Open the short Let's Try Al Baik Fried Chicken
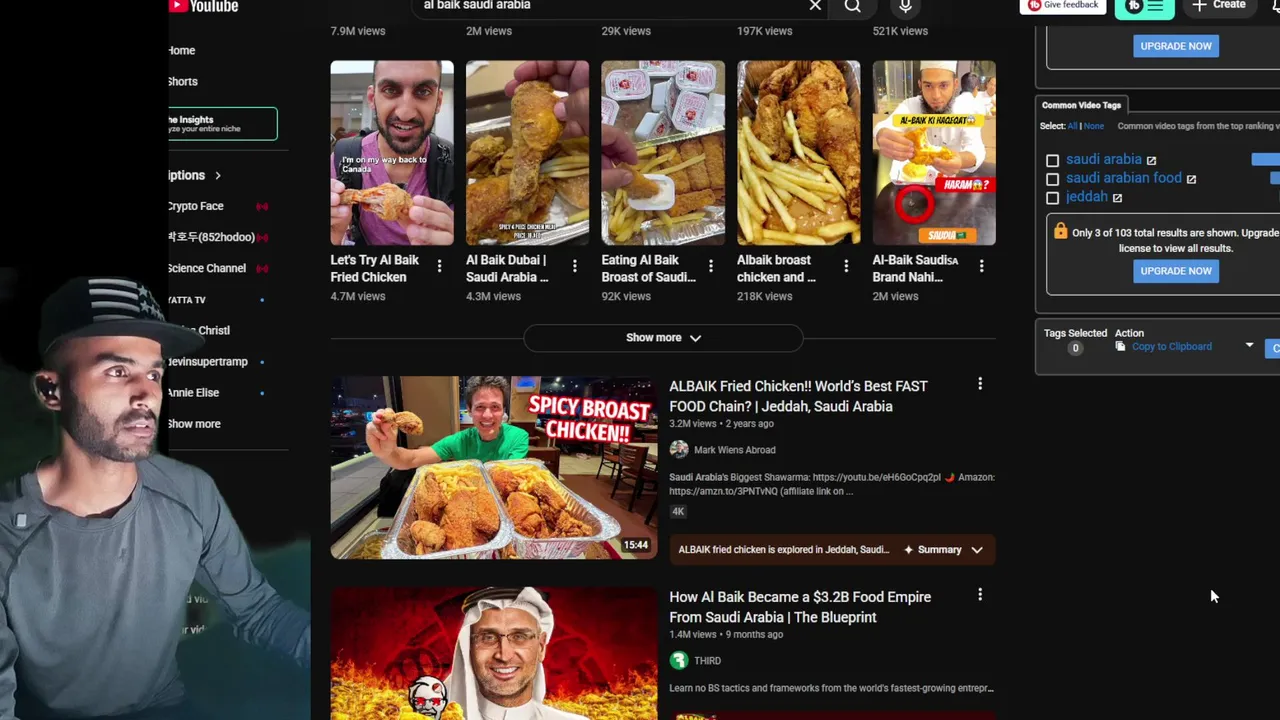 pyautogui.click(x=391, y=153)
